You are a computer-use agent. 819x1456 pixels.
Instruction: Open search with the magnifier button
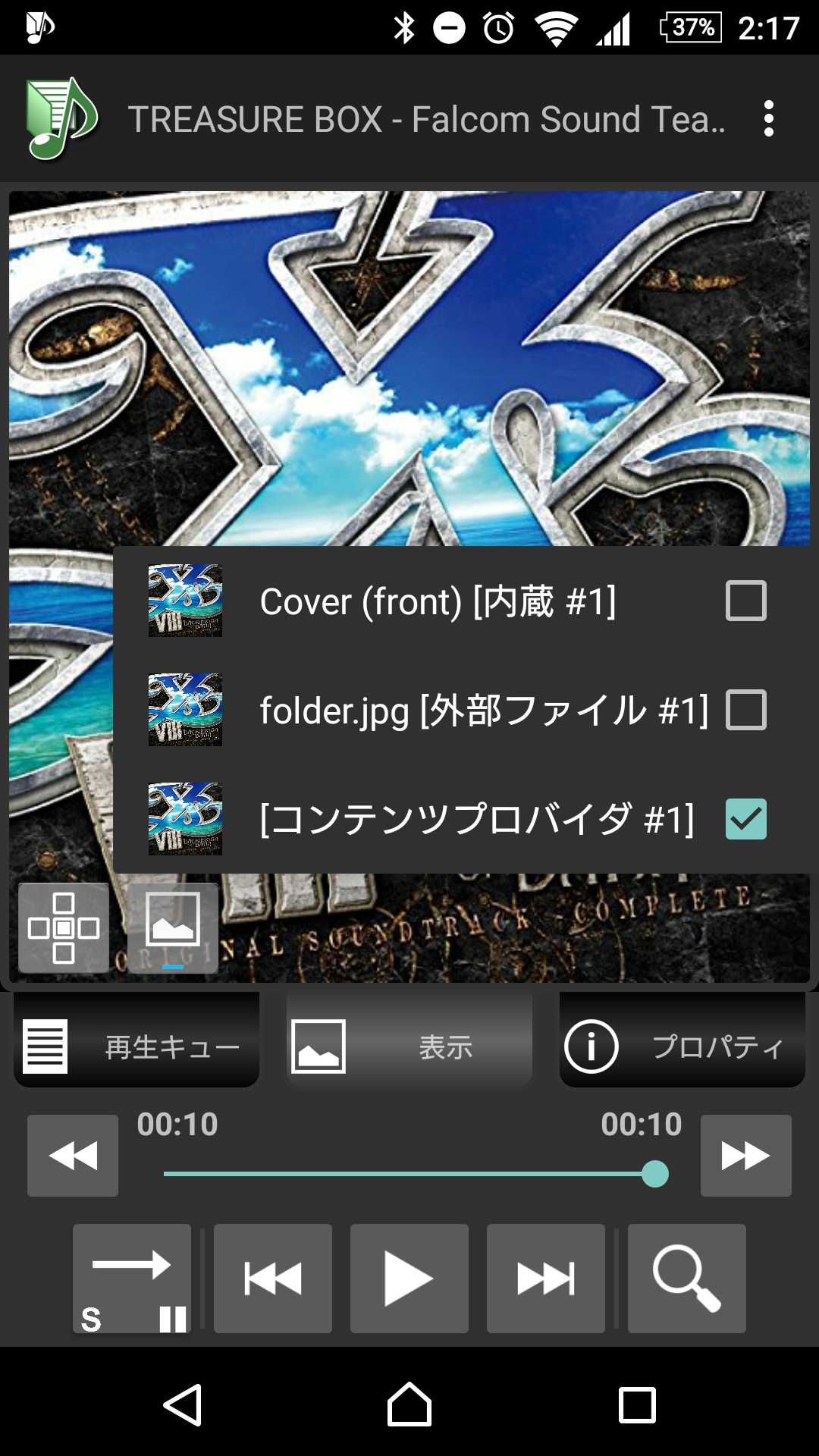(x=687, y=1279)
